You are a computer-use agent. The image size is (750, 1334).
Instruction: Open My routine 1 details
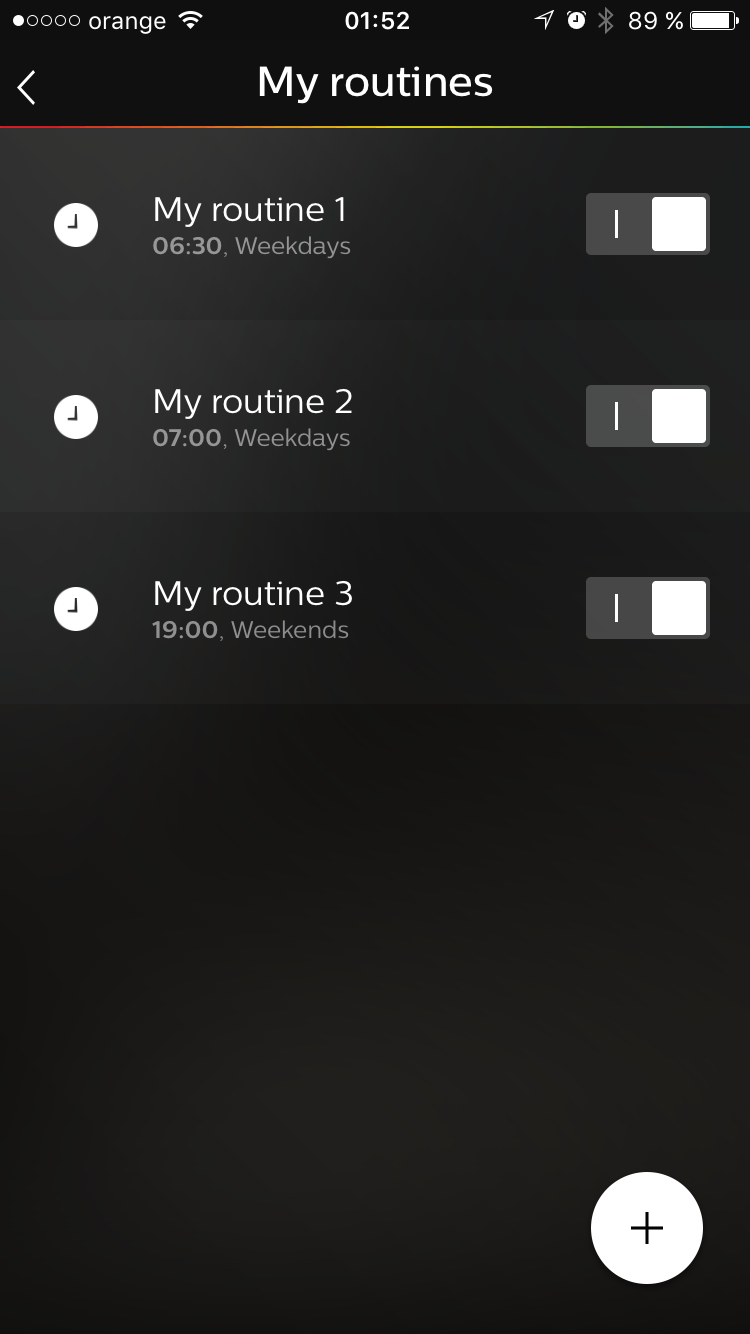pos(251,224)
